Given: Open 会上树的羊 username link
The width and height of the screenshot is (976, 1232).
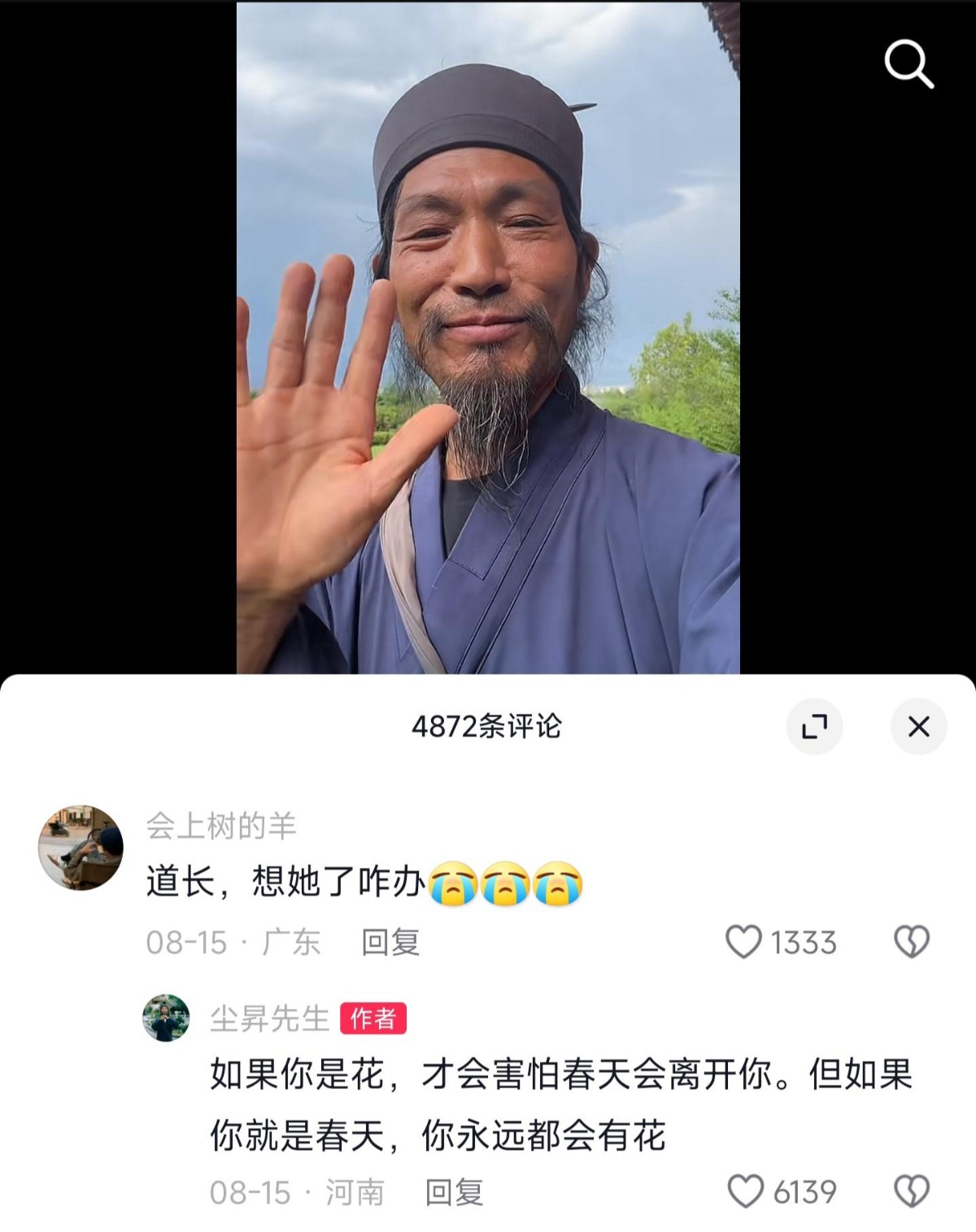Looking at the screenshot, I should point(221,826).
